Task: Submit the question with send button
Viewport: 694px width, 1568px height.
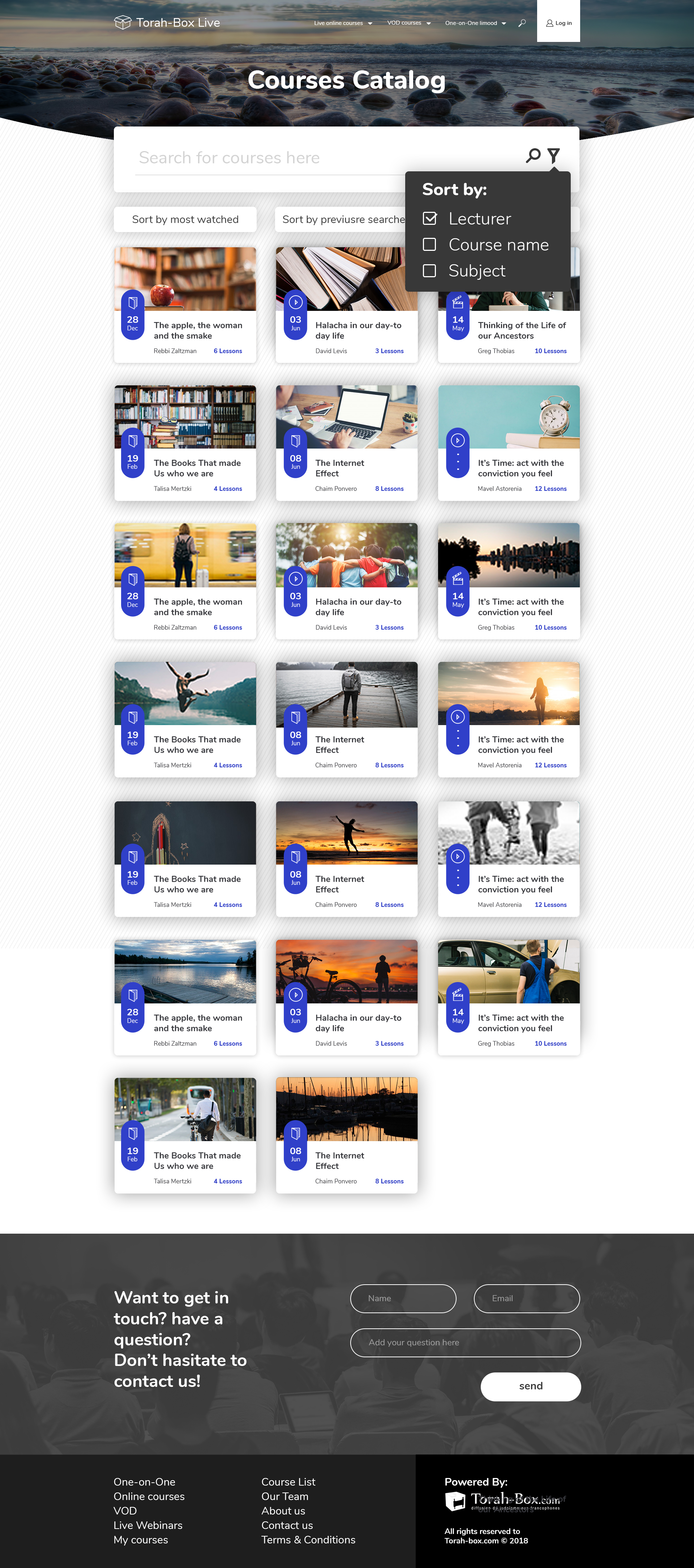Action: 530,1386
